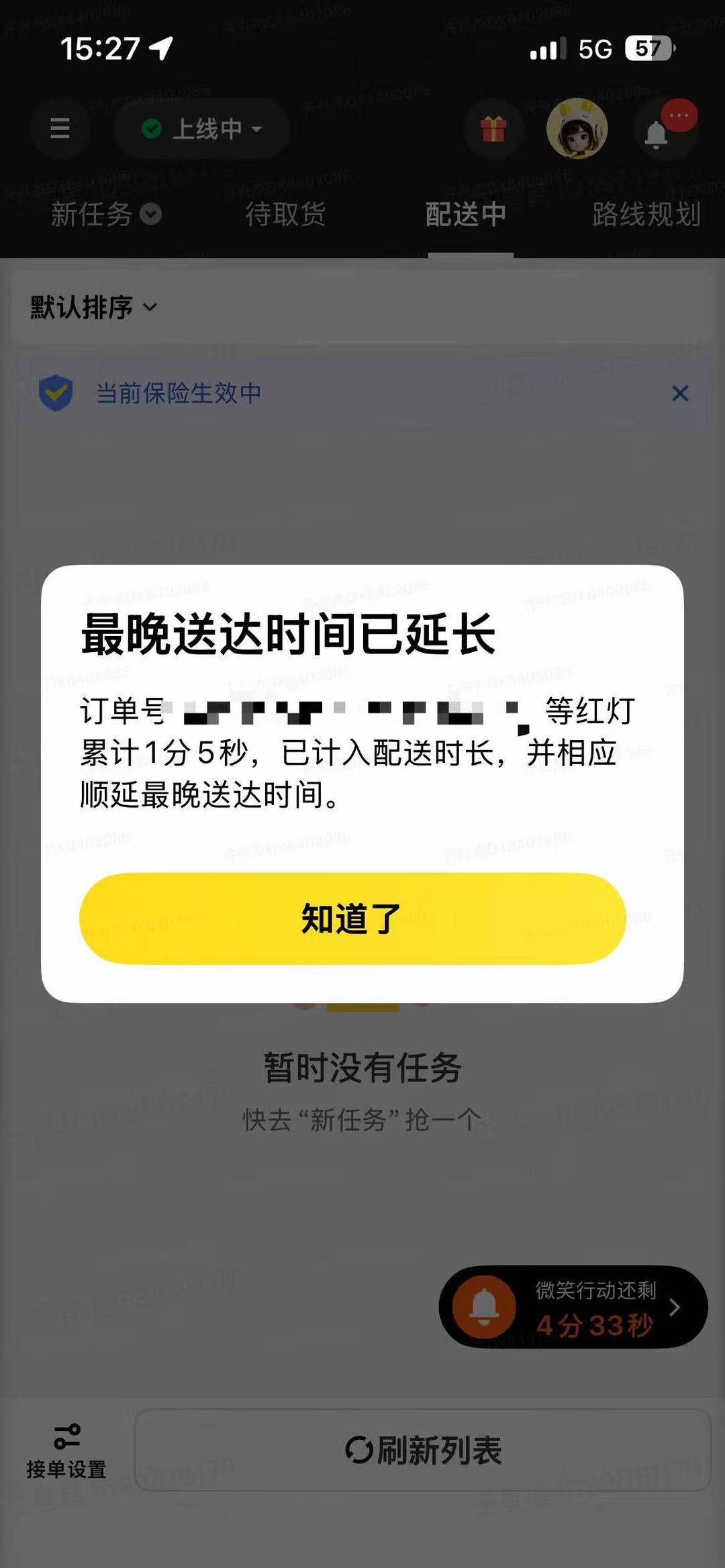Switch to the 待取货 tab
The width and height of the screenshot is (725, 1568).
(285, 214)
